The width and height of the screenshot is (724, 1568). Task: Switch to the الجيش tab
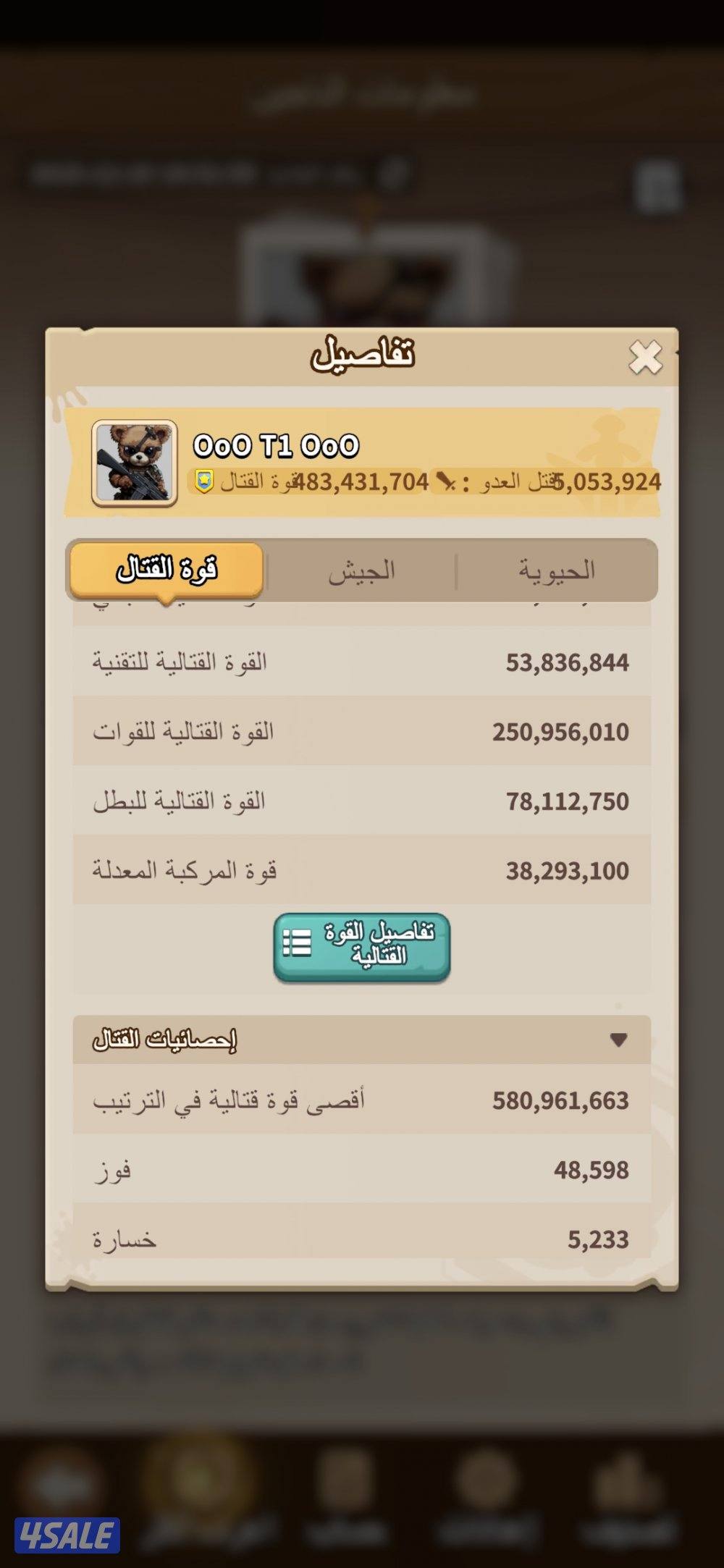coord(361,572)
